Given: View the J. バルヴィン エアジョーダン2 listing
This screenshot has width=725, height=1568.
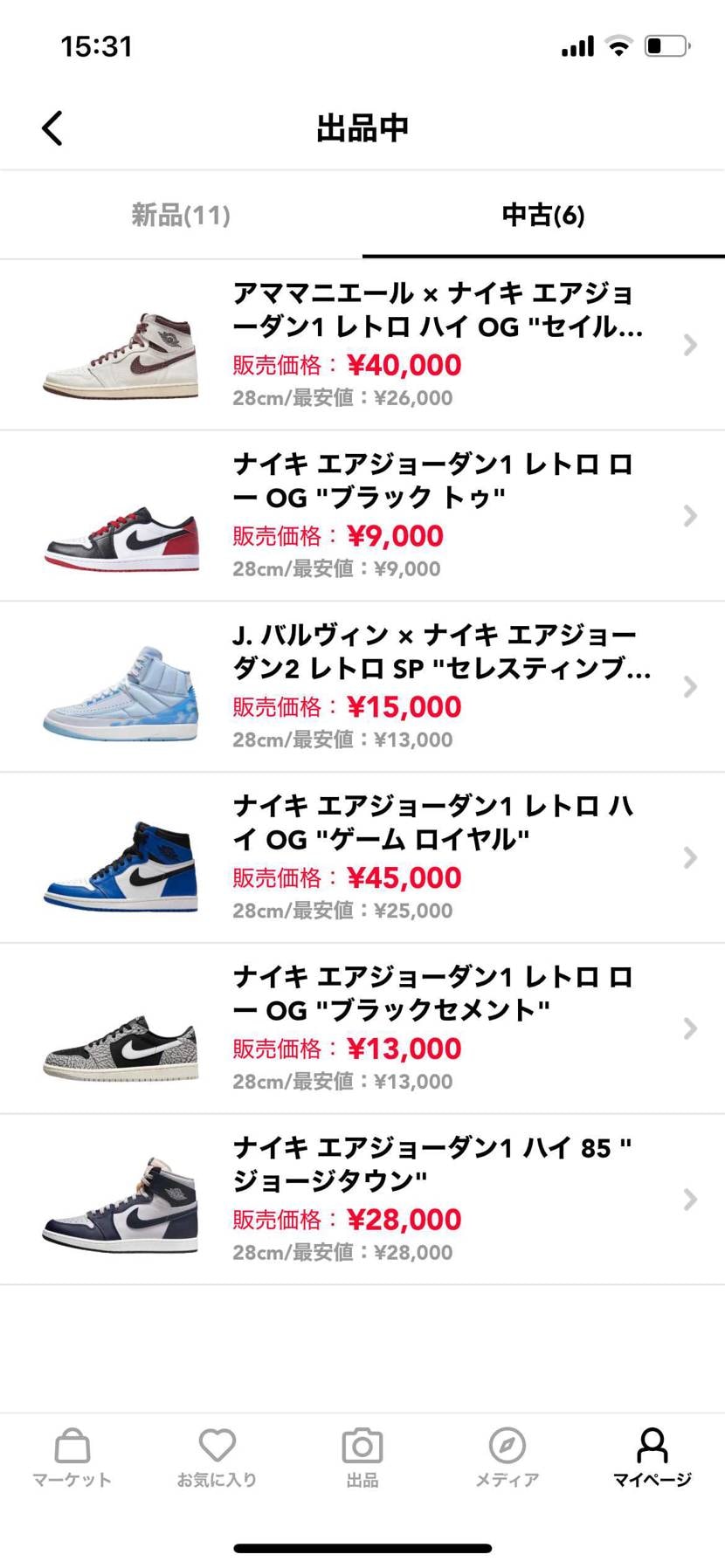Looking at the screenshot, I should (362, 687).
